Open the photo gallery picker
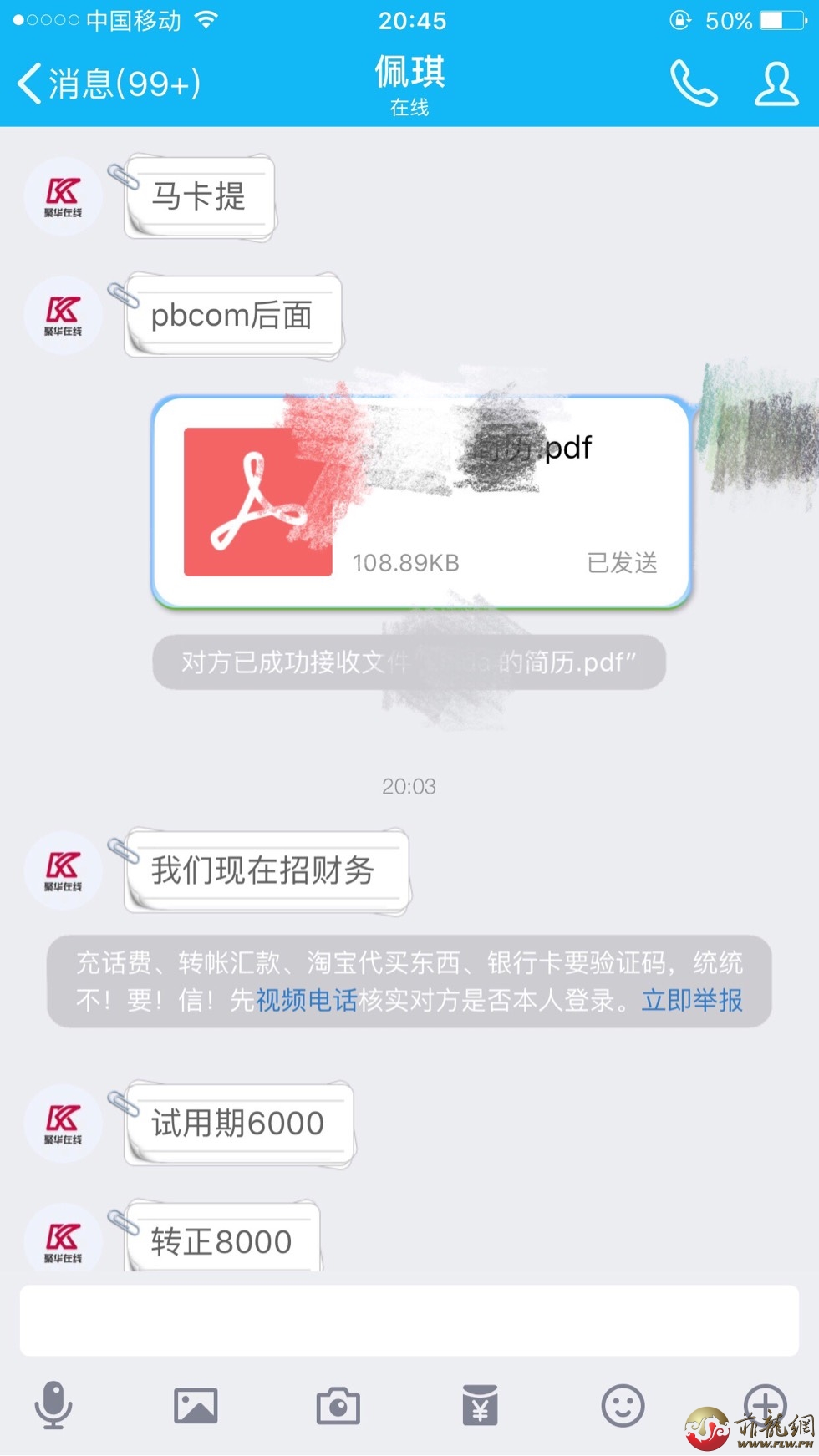Image resolution: width=819 pixels, height=1456 pixels. [196, 1405]
